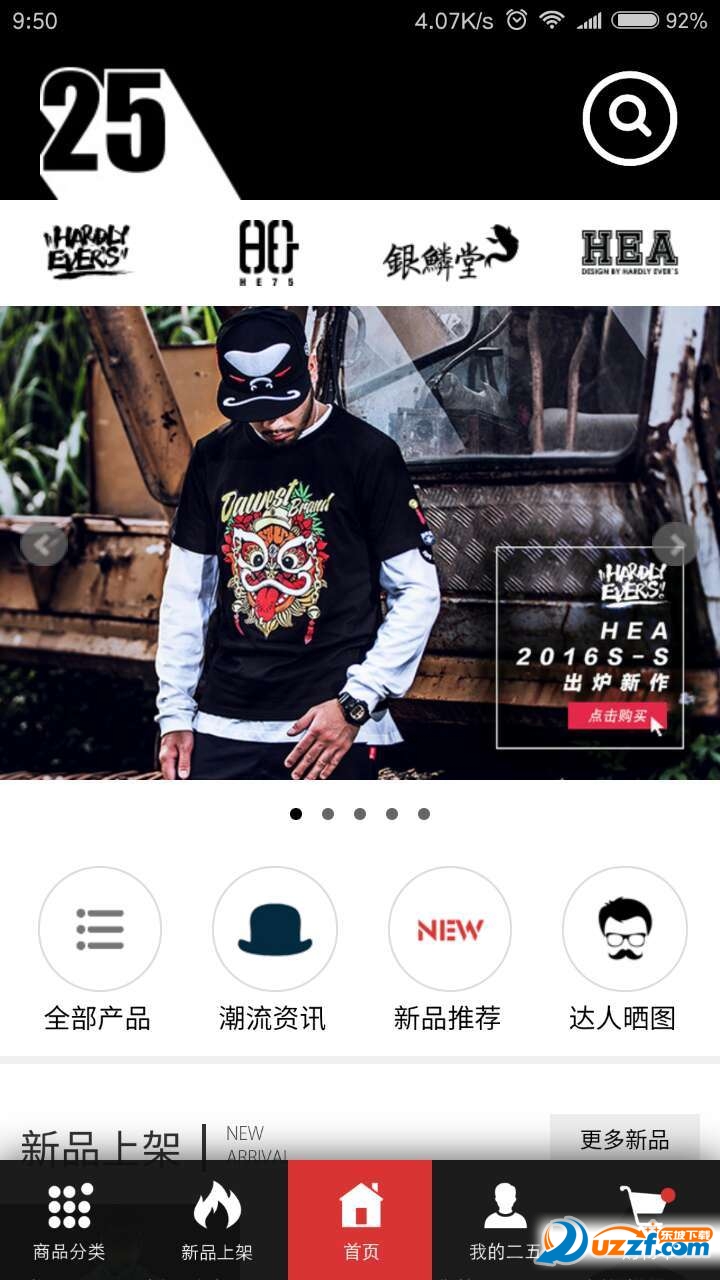
Task: Switch to 新品上架 bottom tab
Action: point(216,1222)
